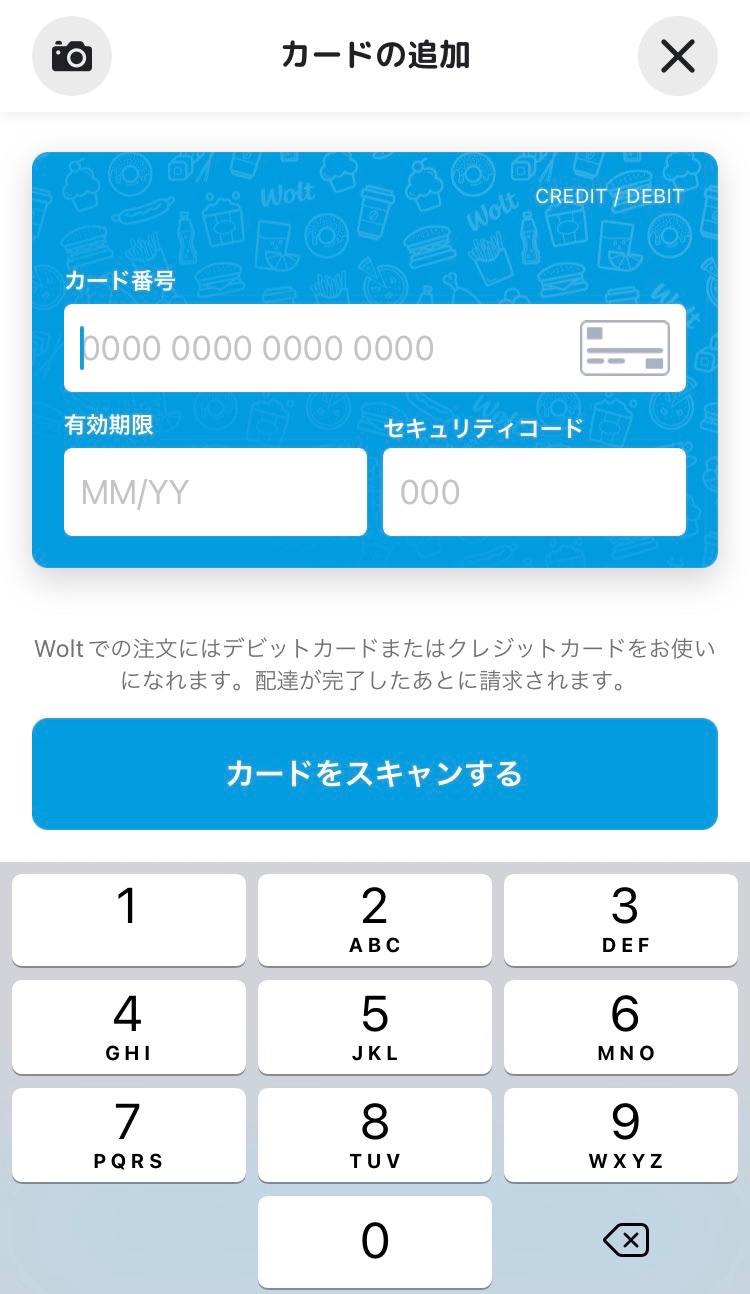Open the camera icon to scan card
750x1294 pixels.
(72, 56)
